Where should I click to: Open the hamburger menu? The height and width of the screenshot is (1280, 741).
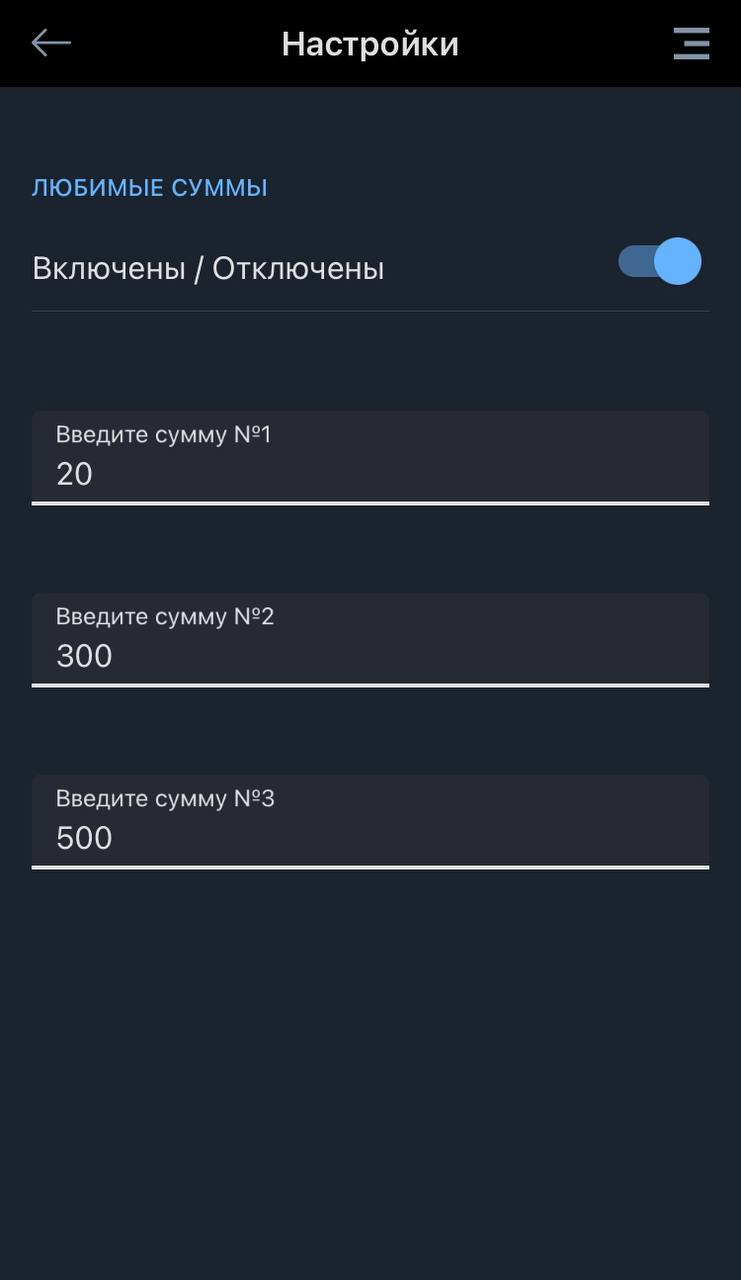click(691, 44)
